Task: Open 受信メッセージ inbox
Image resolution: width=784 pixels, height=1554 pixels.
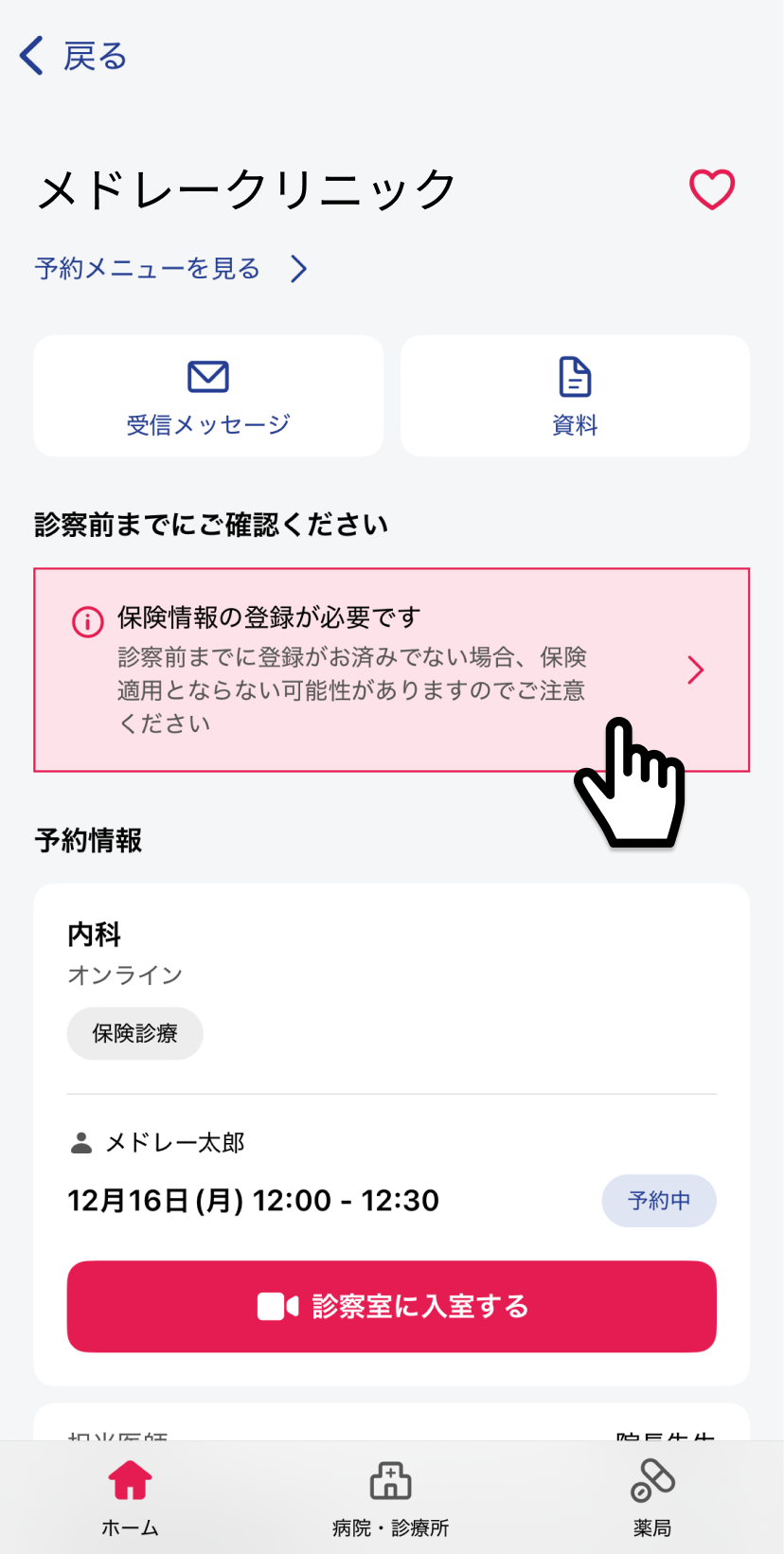Action: [208, 396]
